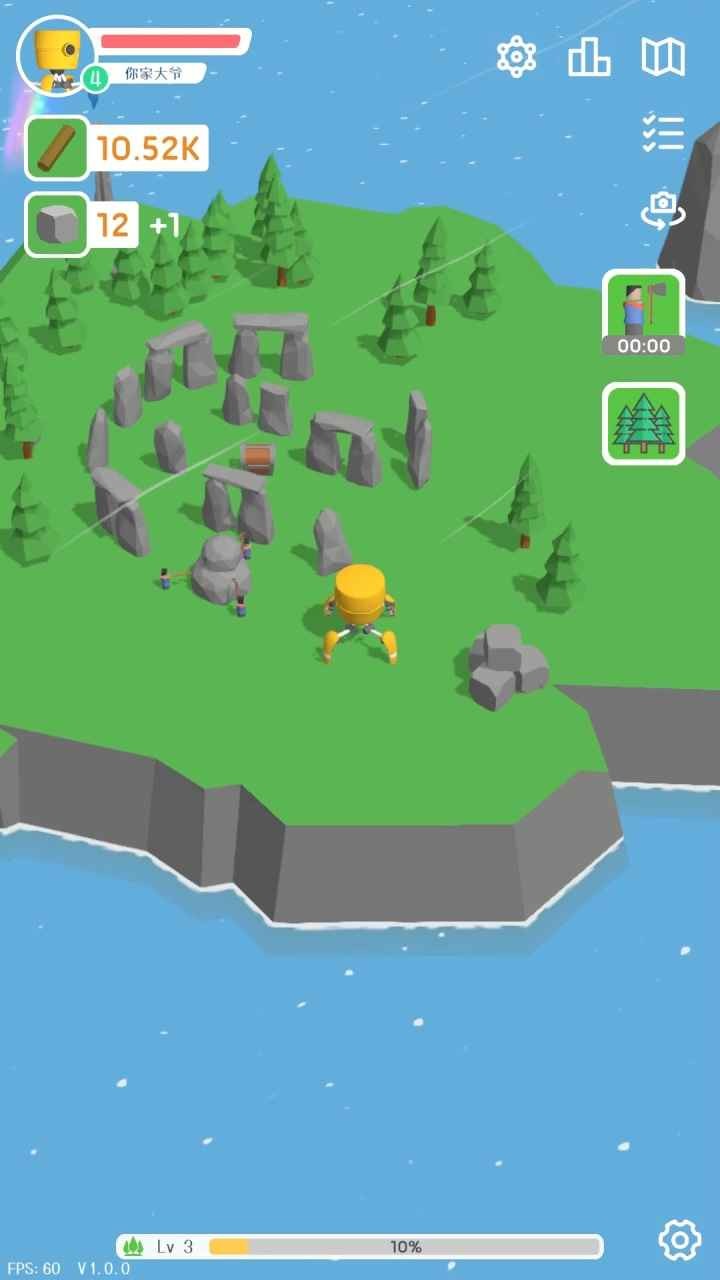Tap the pine trees button
The image size is (720, 1280).
(644, 424)
